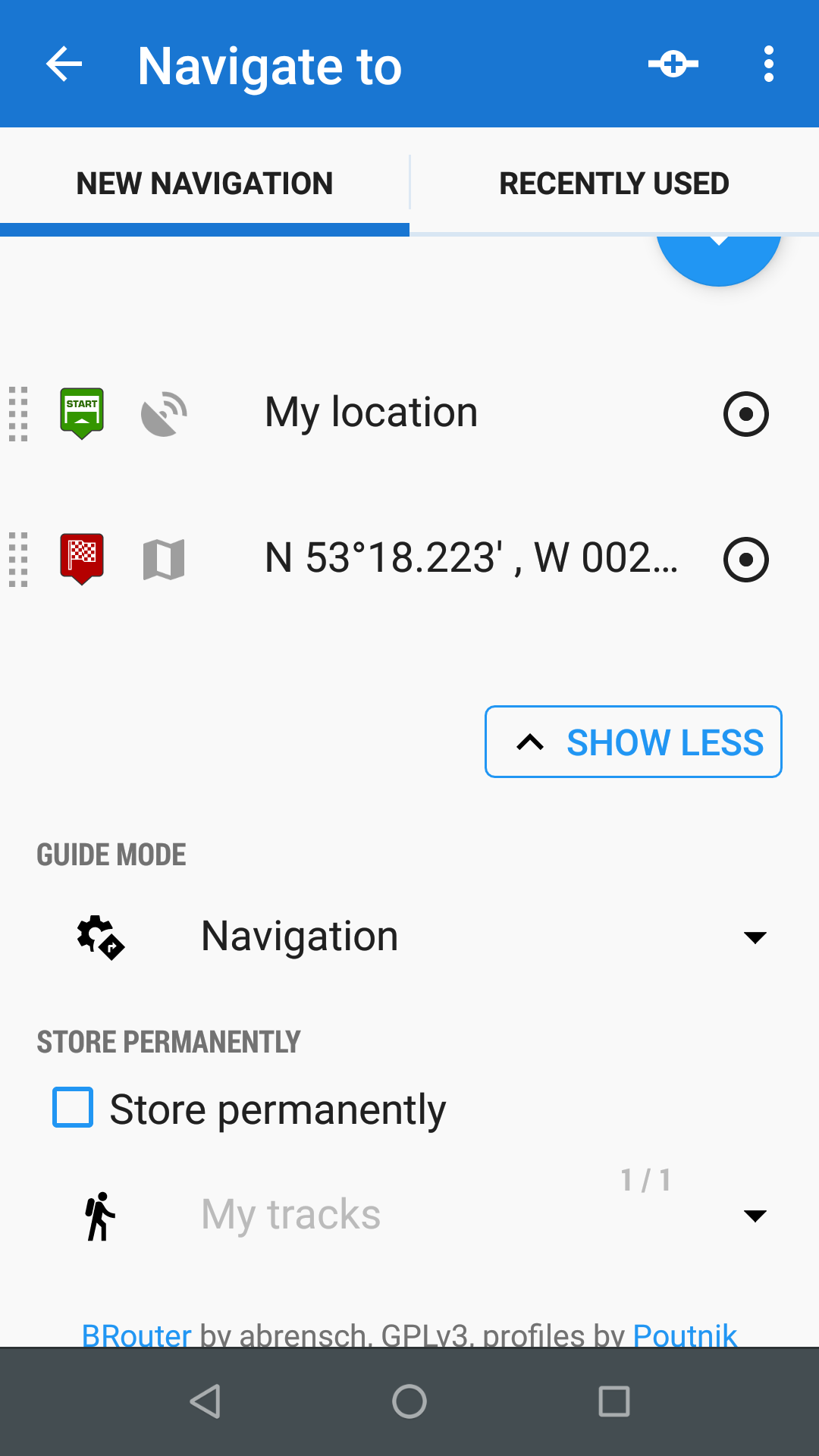This screenshot has width=819, height=1456.
Task: Check the Store permanently box
Action: click(x=73, y=1108)
